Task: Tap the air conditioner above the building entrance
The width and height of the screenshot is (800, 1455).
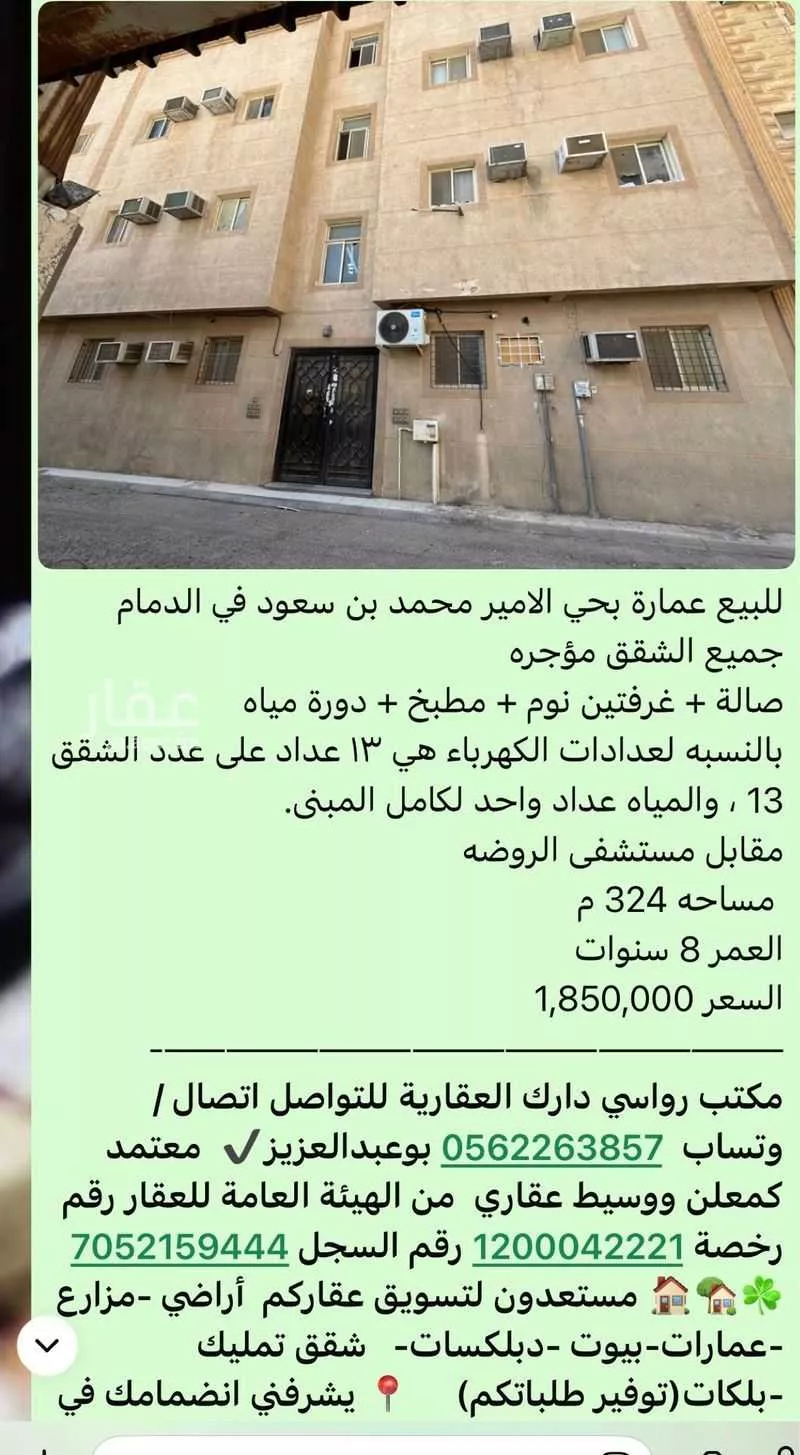Action: [x=400, y=330]
